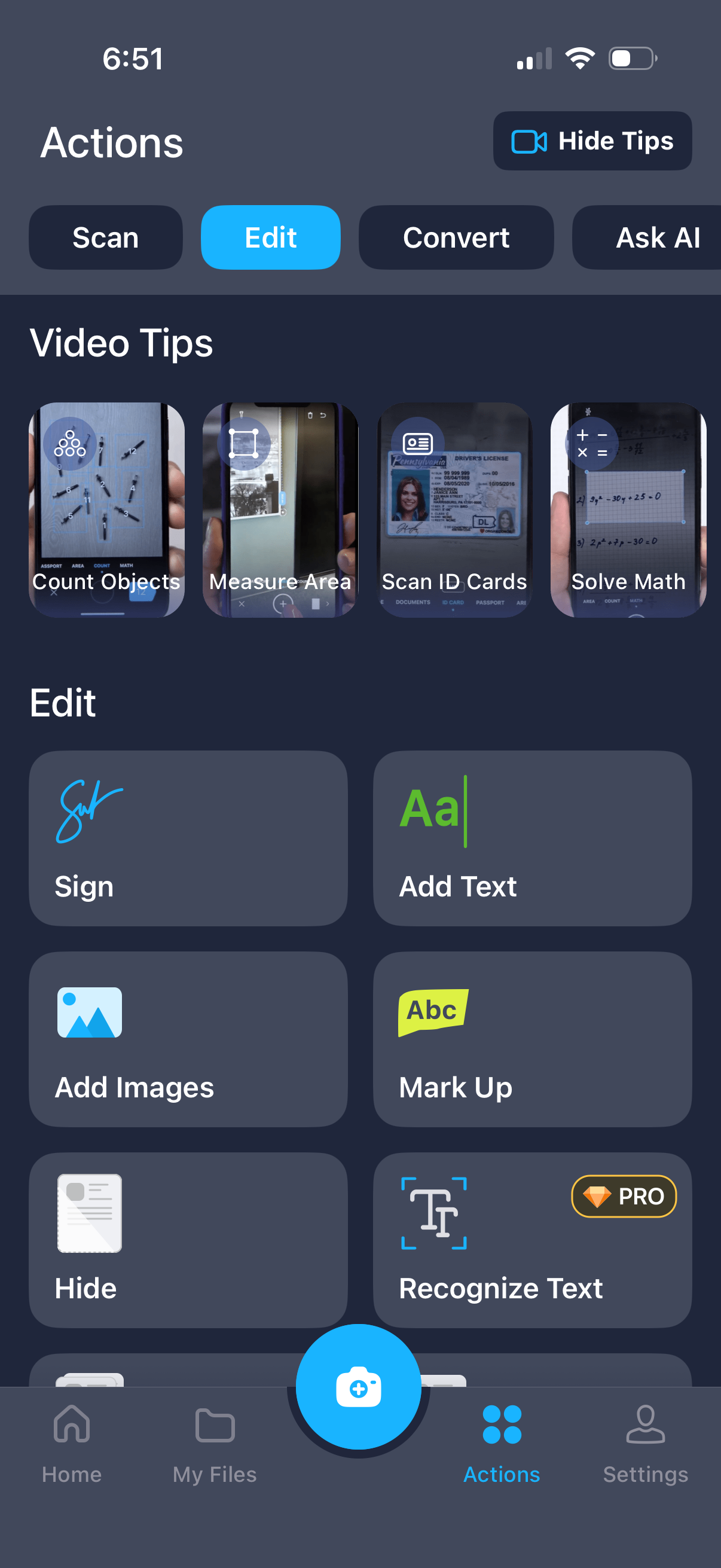Open the Ask AI category tab

pyautogui.click(x=651, y=237)
